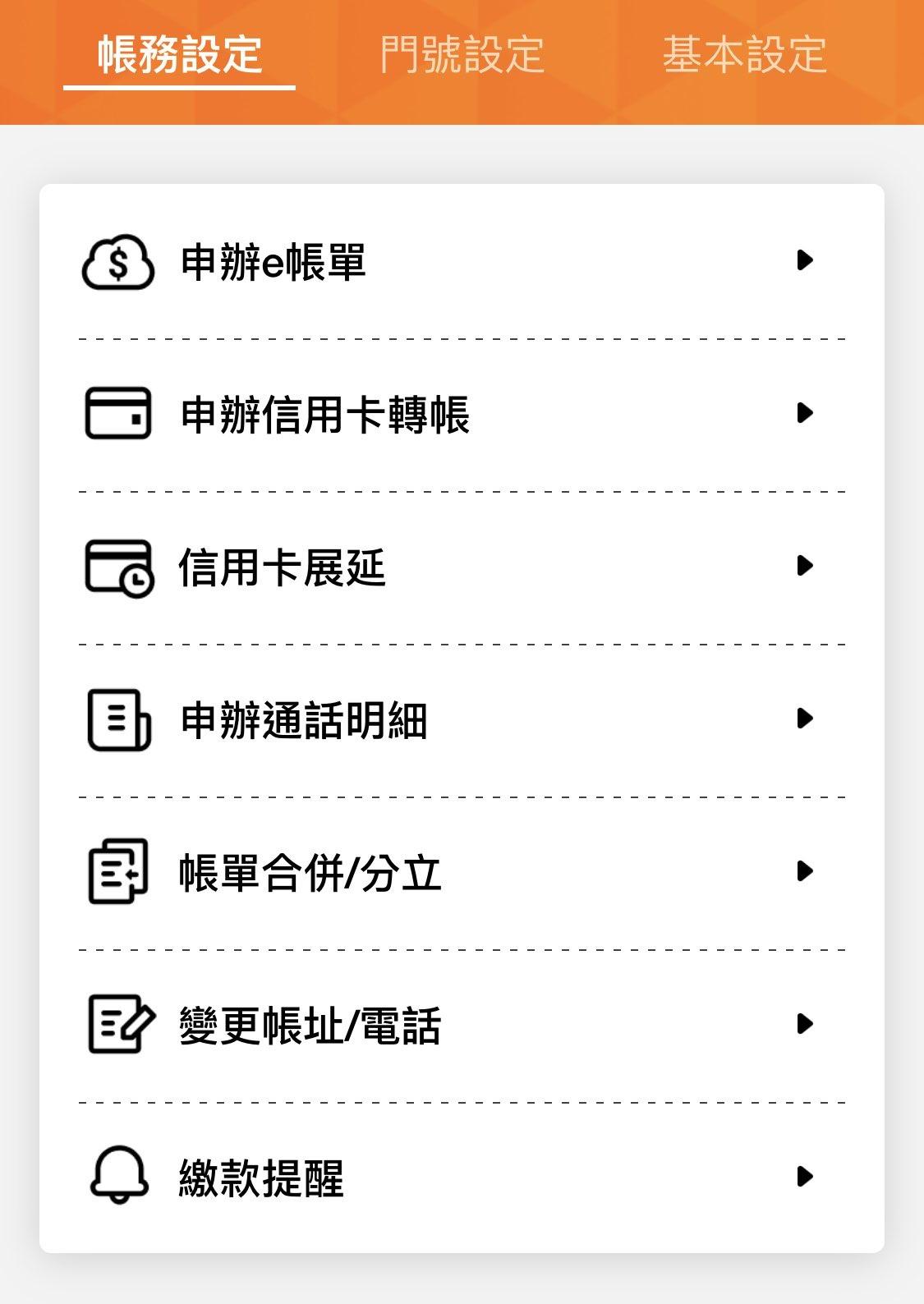
Task: Switch to the 基本設定 tab
Action: click(x=744, y=55)
